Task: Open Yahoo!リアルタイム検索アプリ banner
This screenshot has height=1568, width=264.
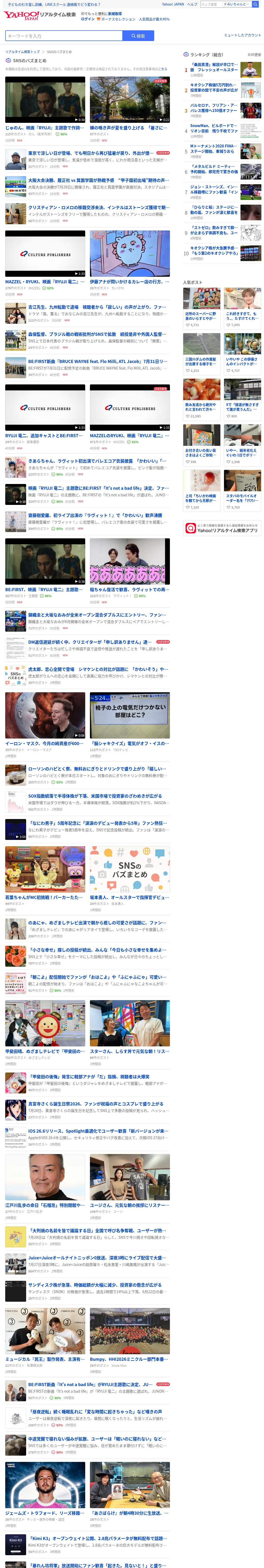Action: [x=223, y=528]
